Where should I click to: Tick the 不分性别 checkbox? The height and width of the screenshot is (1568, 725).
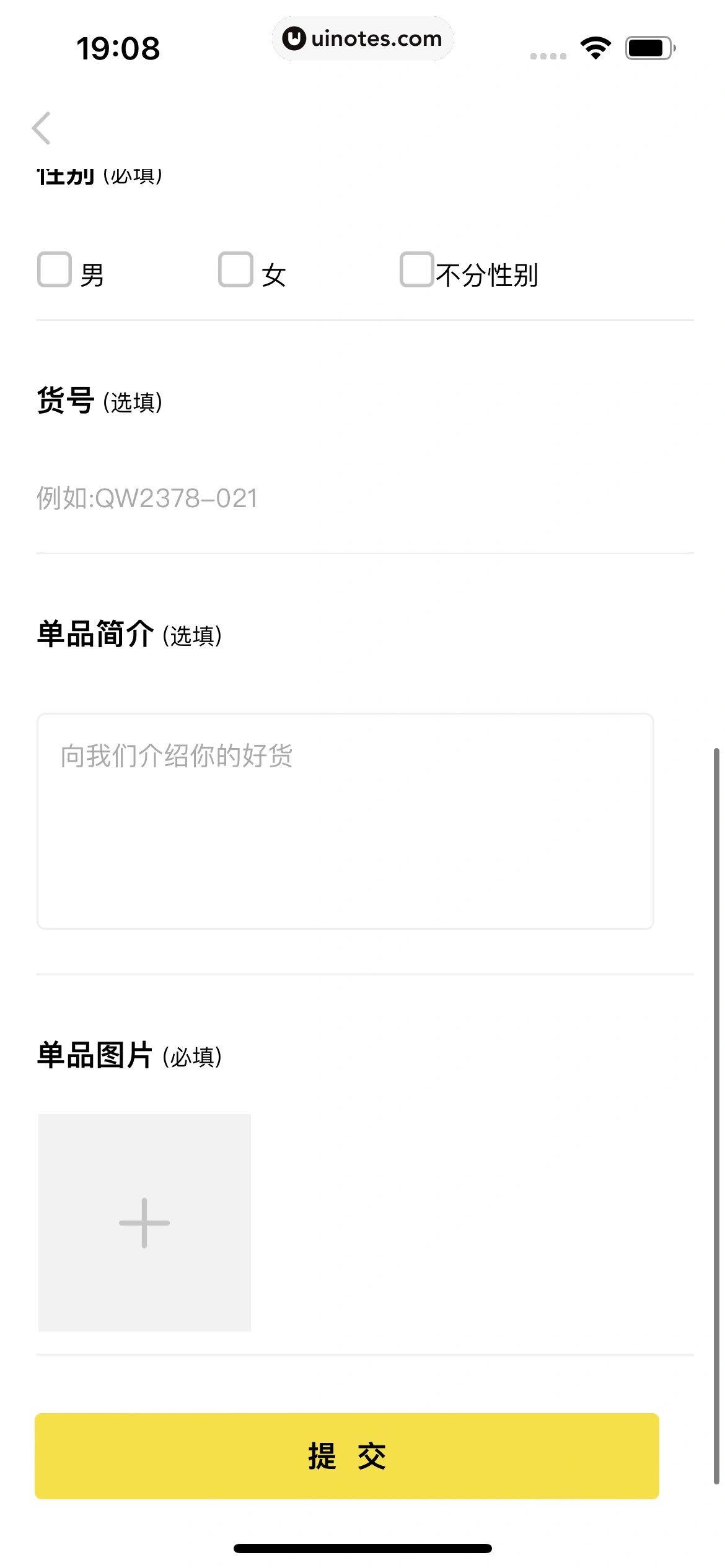[416, 269]
